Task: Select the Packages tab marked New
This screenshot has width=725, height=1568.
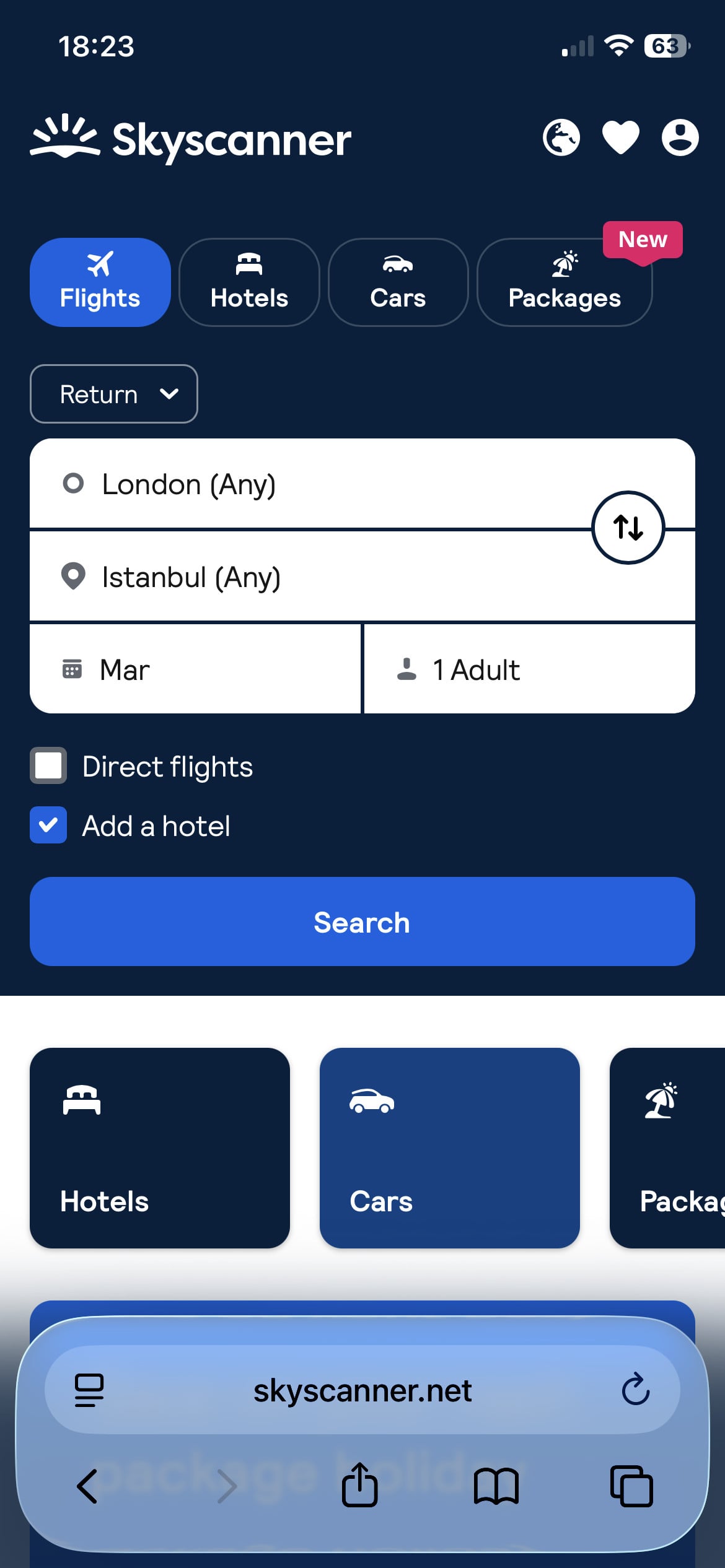Action: click(565, 282)
